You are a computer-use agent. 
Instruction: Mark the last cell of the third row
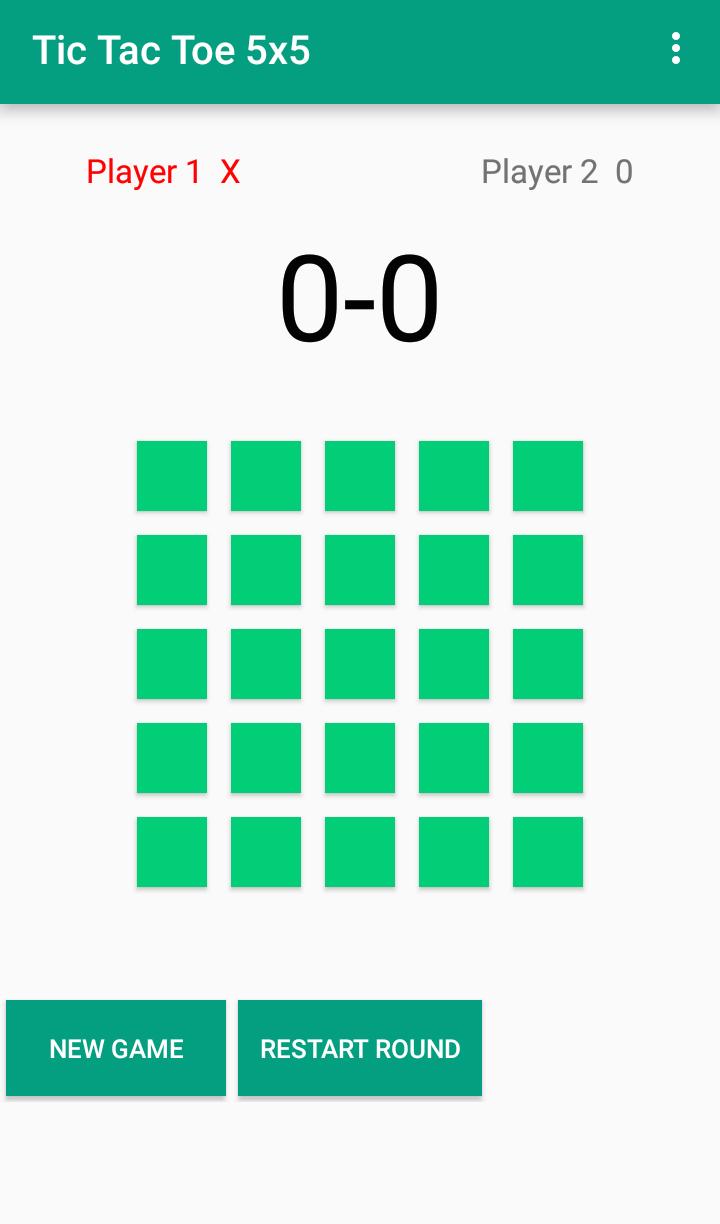548,664
